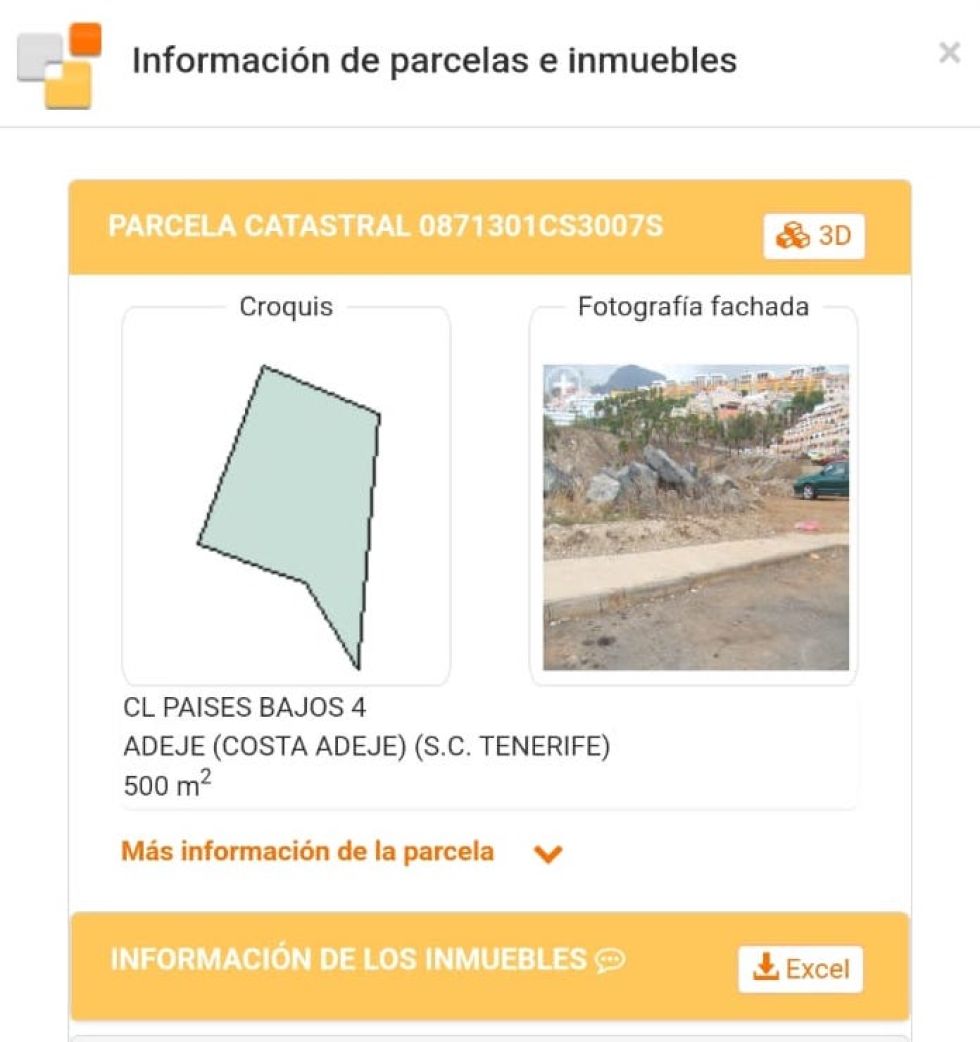This screenshot has height=1042, width=980.
Task: Open the 3D view of the parcel
Action: pos(813,237)
